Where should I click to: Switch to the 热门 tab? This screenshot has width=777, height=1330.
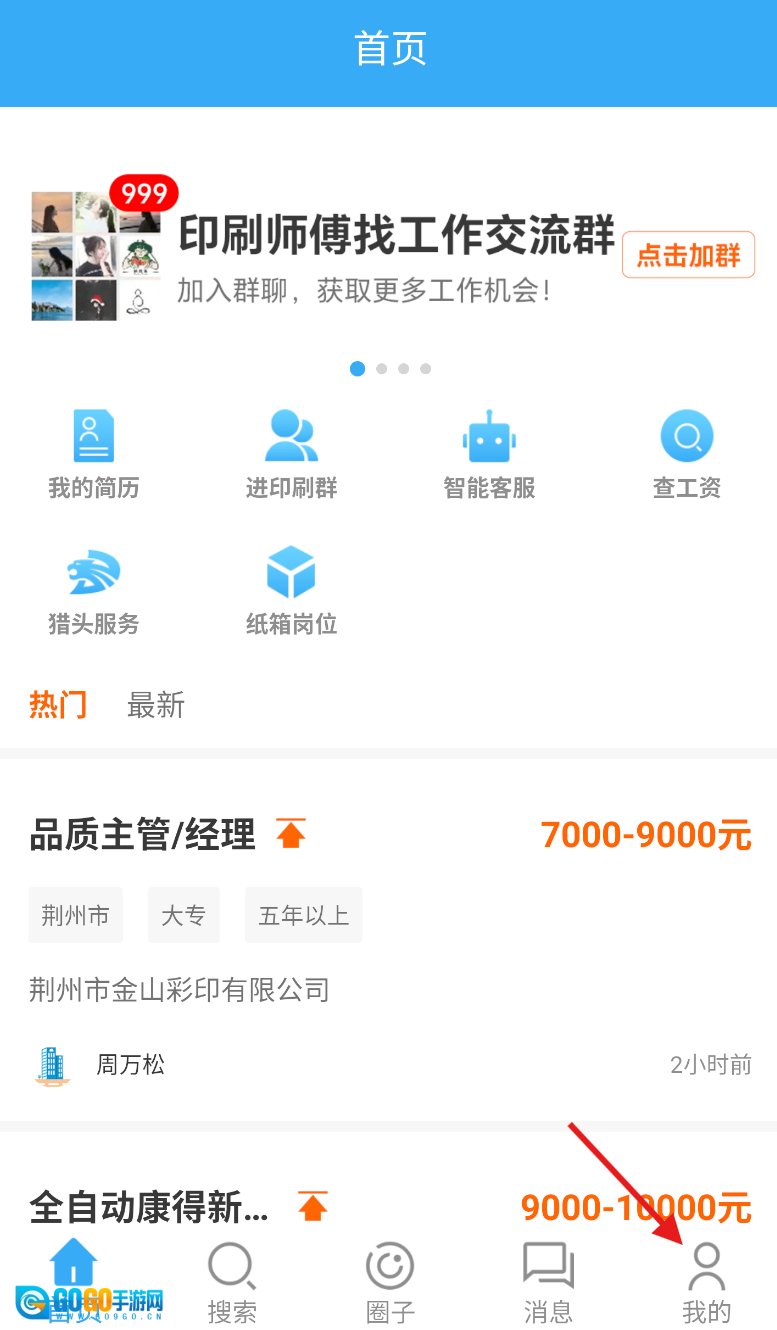pyautogui.click(x=58, y=705)
